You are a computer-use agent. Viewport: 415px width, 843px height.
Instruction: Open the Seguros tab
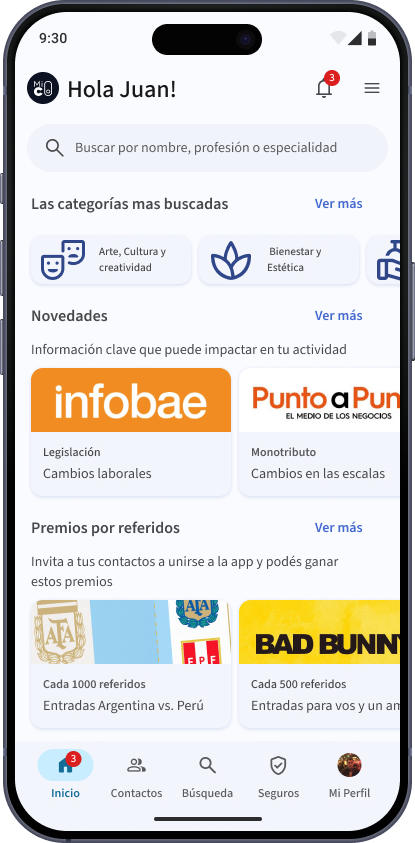[278, 775]
